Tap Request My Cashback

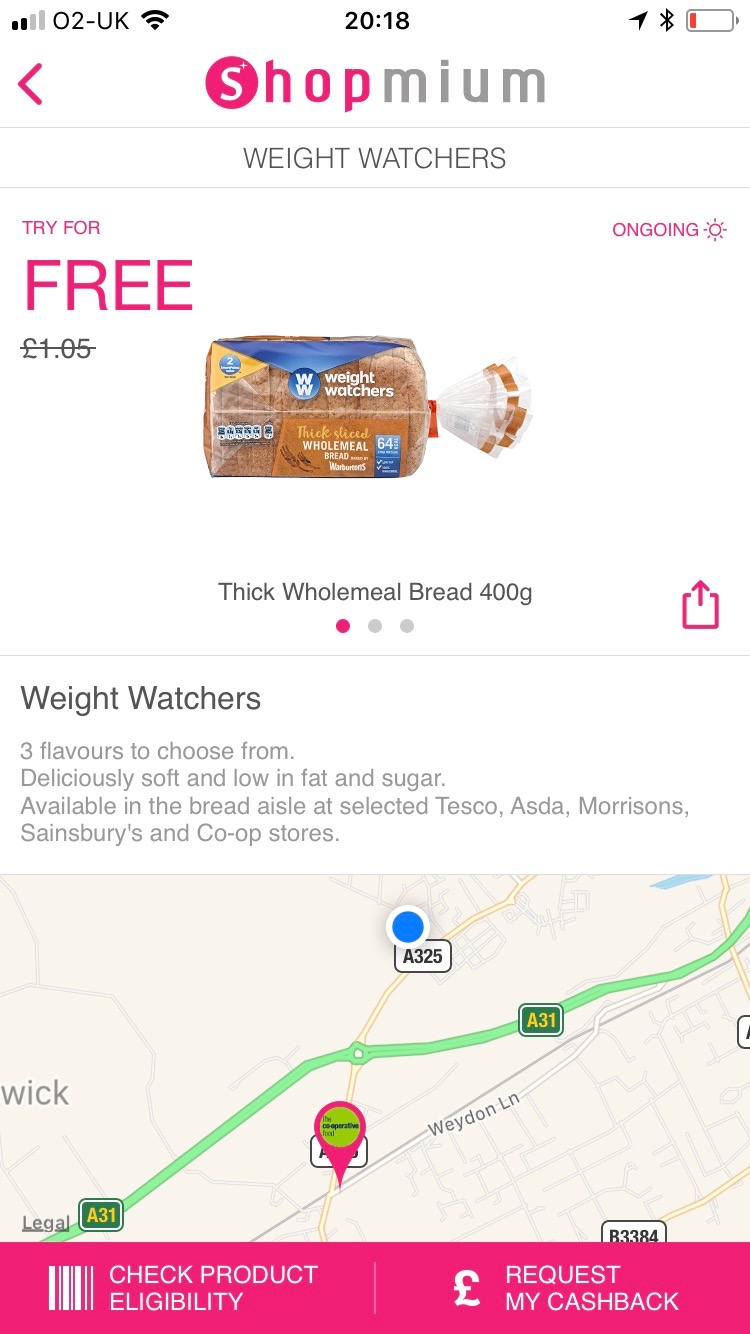tap(563, 1288)
